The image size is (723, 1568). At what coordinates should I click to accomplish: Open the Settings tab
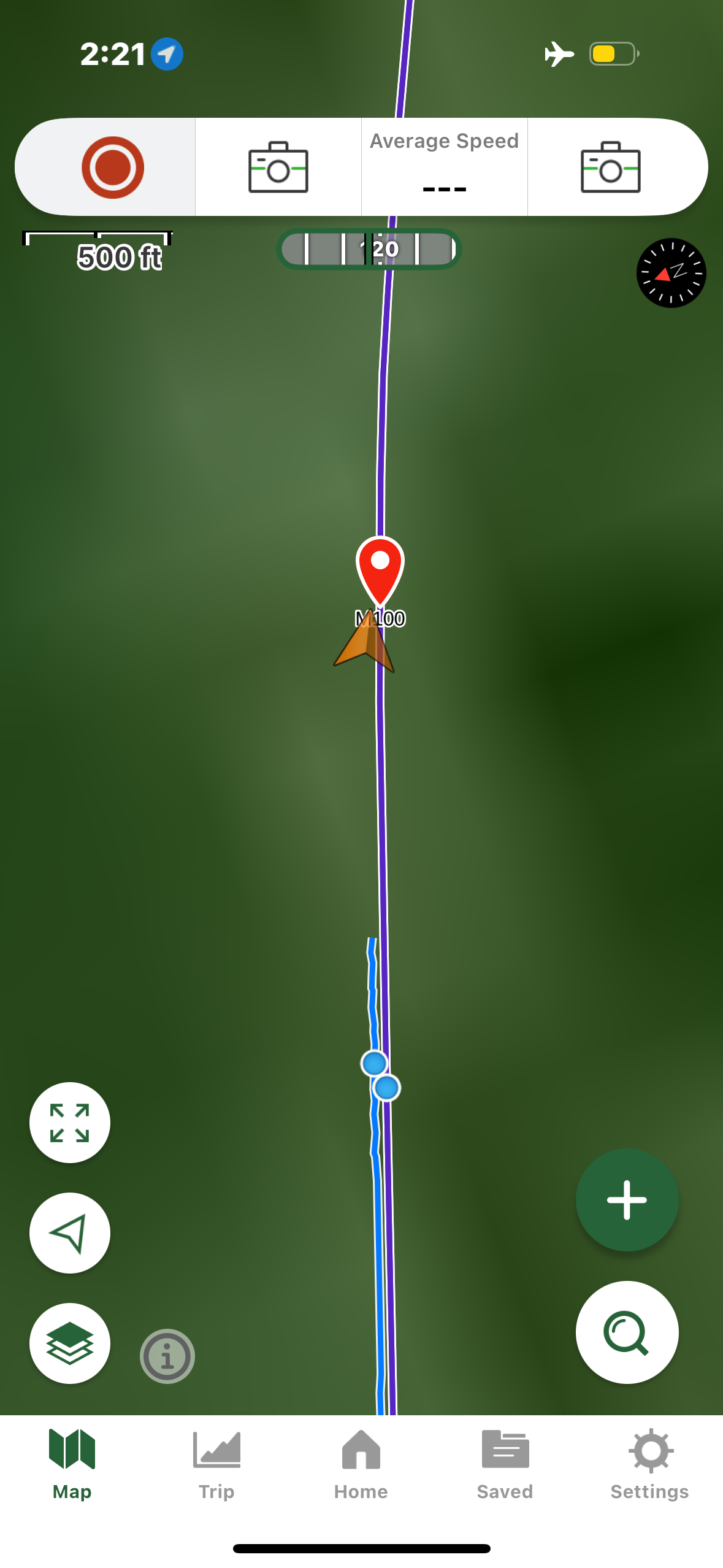pos(650,1464)
